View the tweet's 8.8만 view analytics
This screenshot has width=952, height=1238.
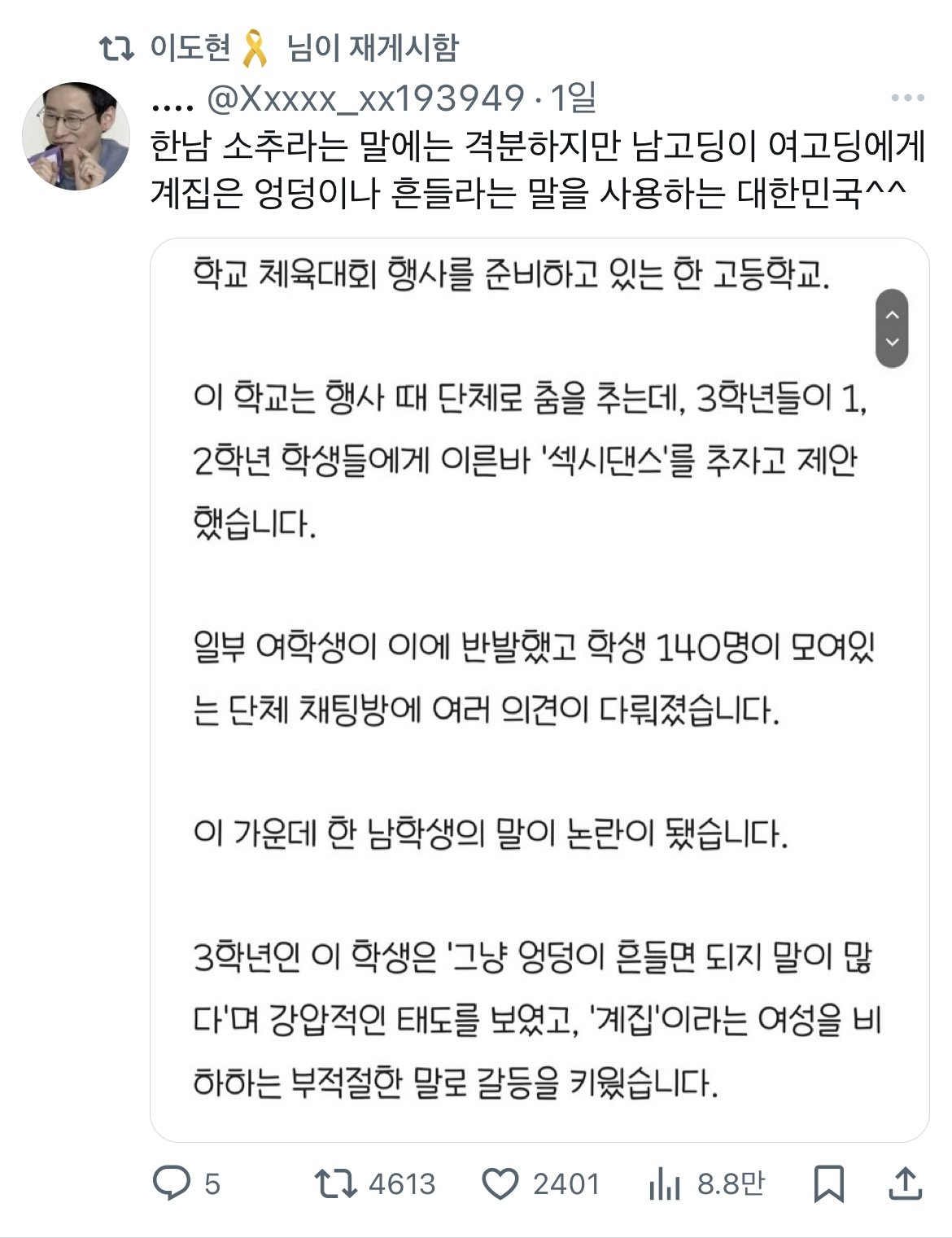coord(664,1183)
